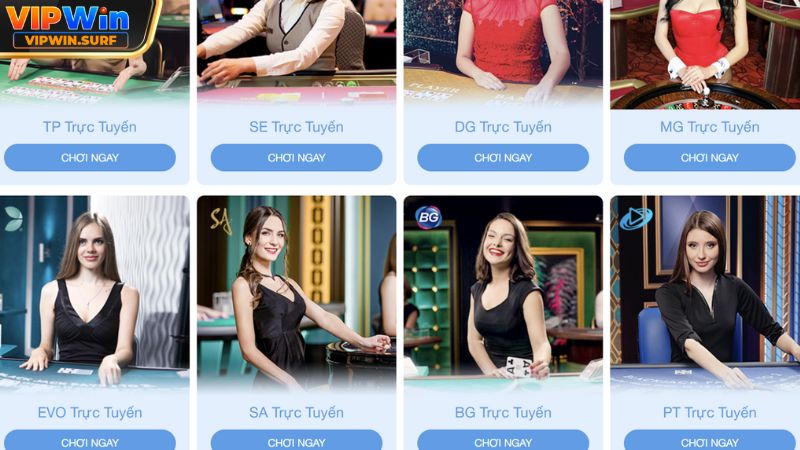Tap CHƠI NGAY under BG Trực Tuyến
Screen dimensions: 800x450
pos(503,441)
